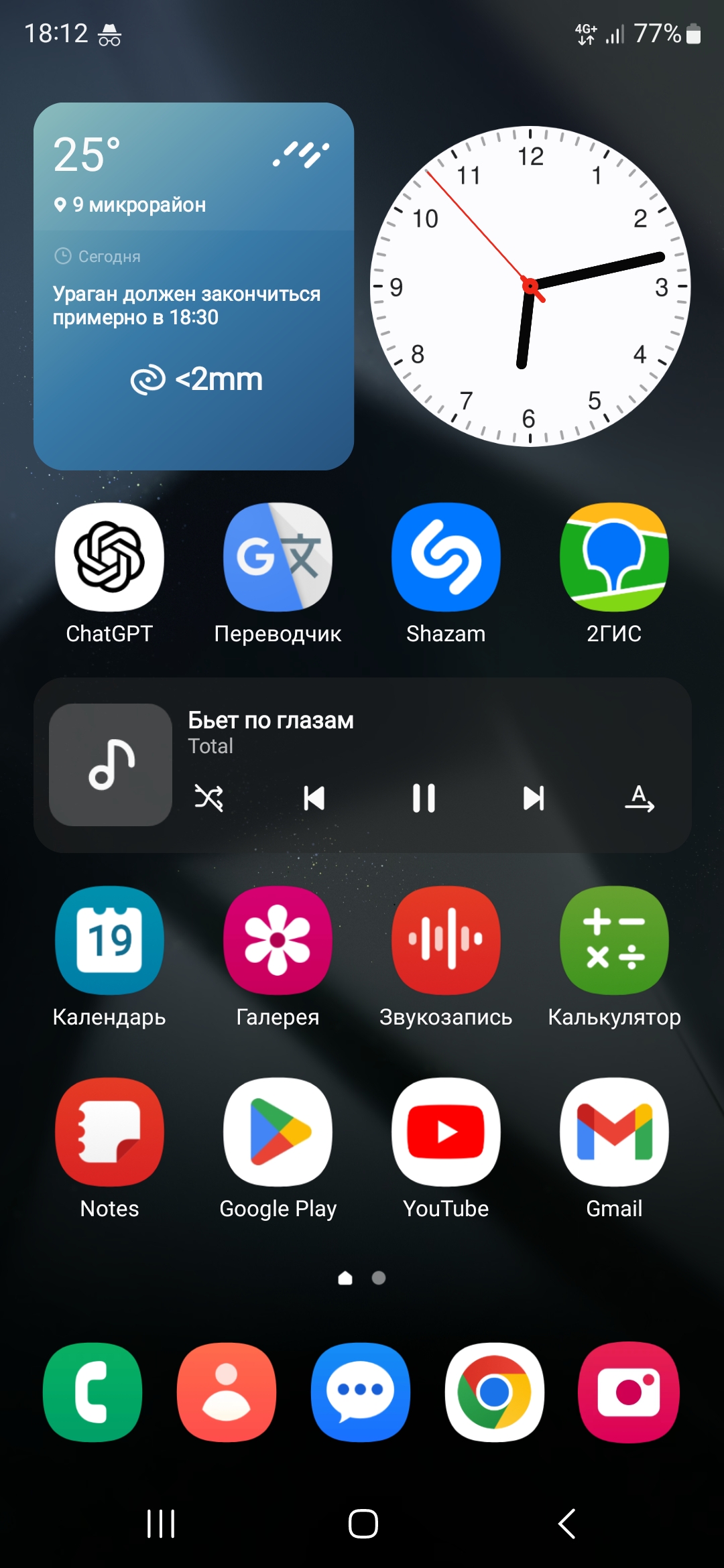The height and width of the screenshot is (1568, 724).
Task: Show recent apps from navigation bar
Action: pos(161,1524)
